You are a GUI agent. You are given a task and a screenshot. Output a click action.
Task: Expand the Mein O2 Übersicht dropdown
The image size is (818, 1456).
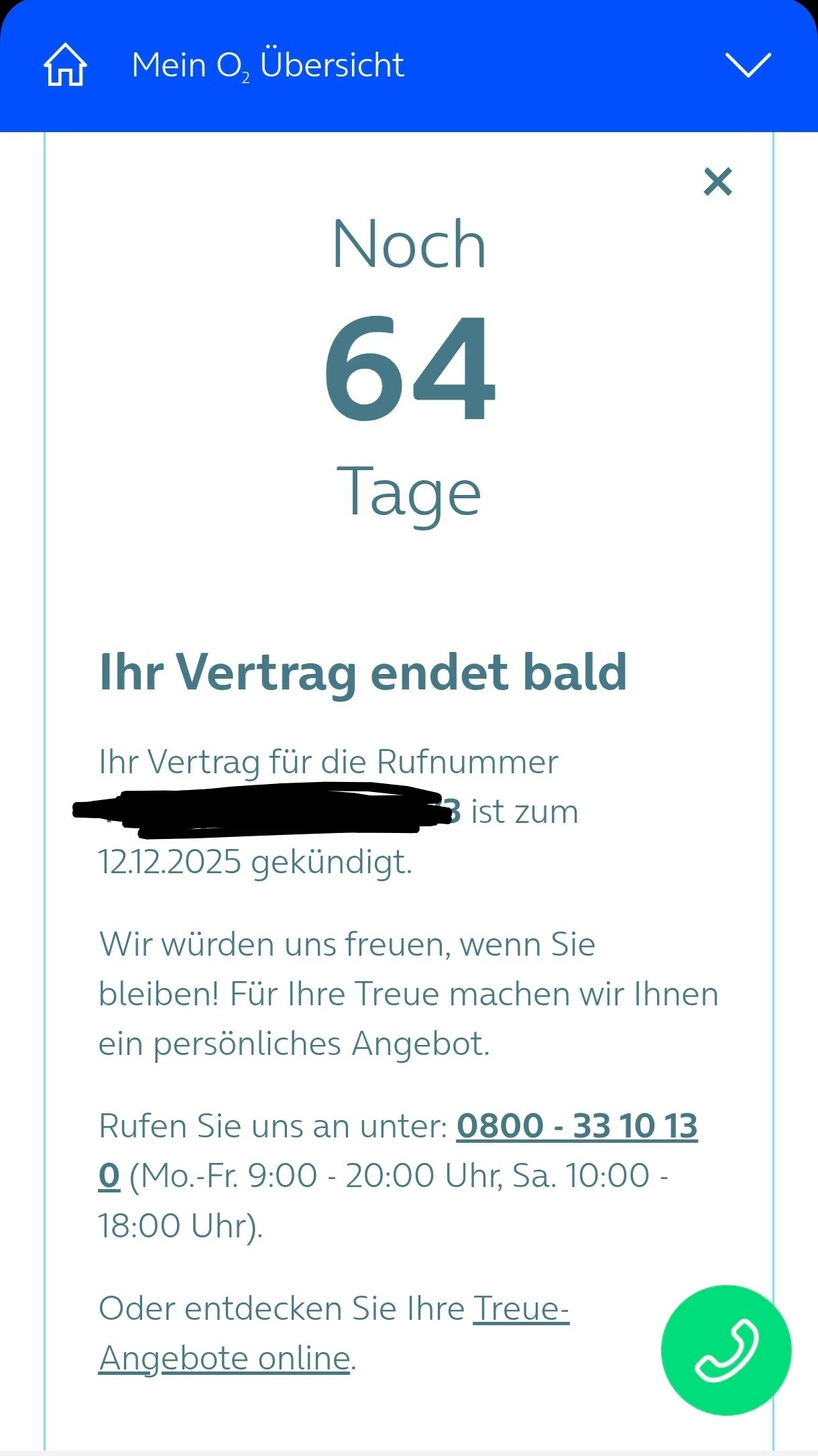pyautogui.click(x=748, y=65)
